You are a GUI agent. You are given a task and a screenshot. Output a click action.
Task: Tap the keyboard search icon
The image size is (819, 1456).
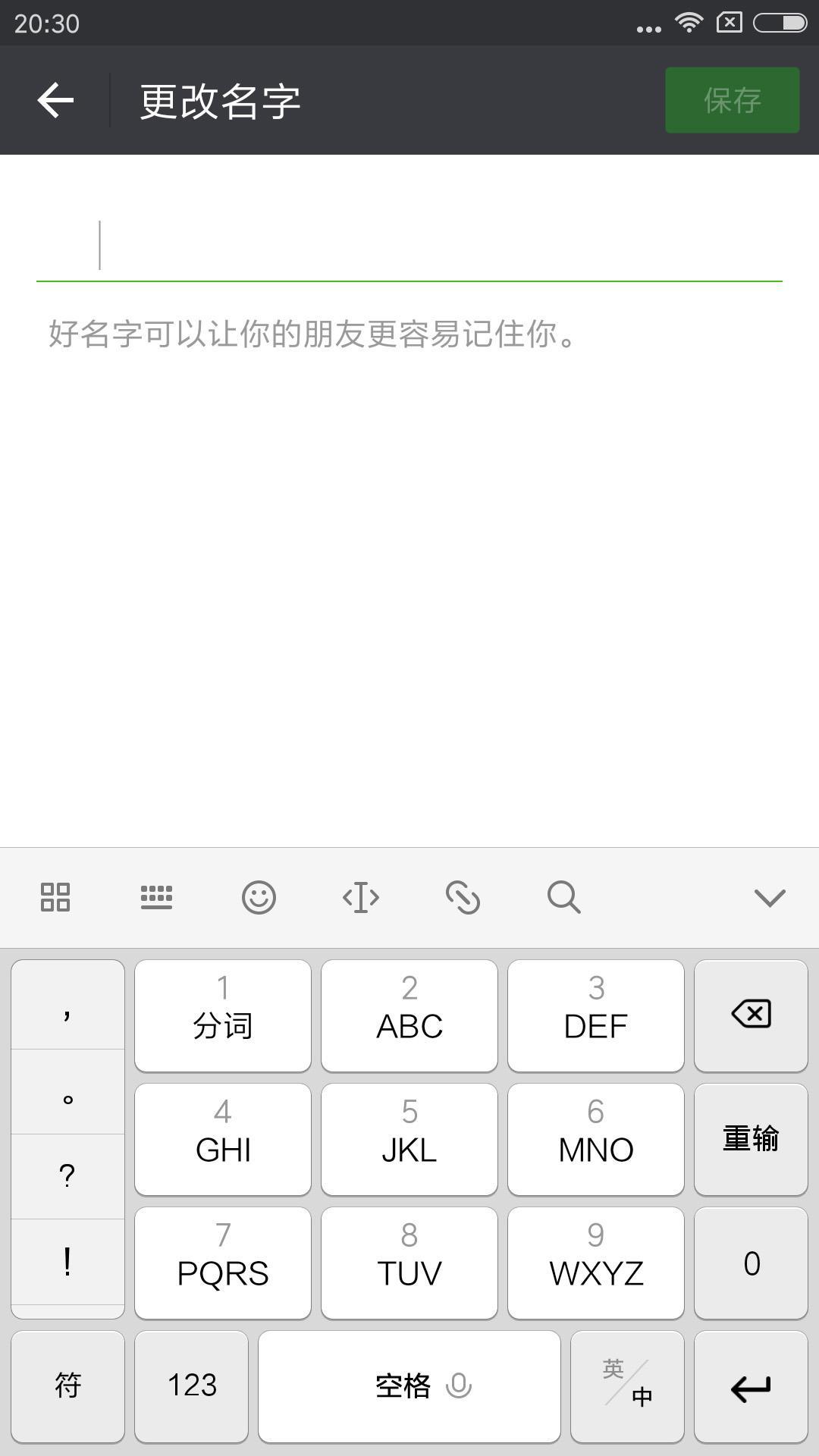coord(563,897)
